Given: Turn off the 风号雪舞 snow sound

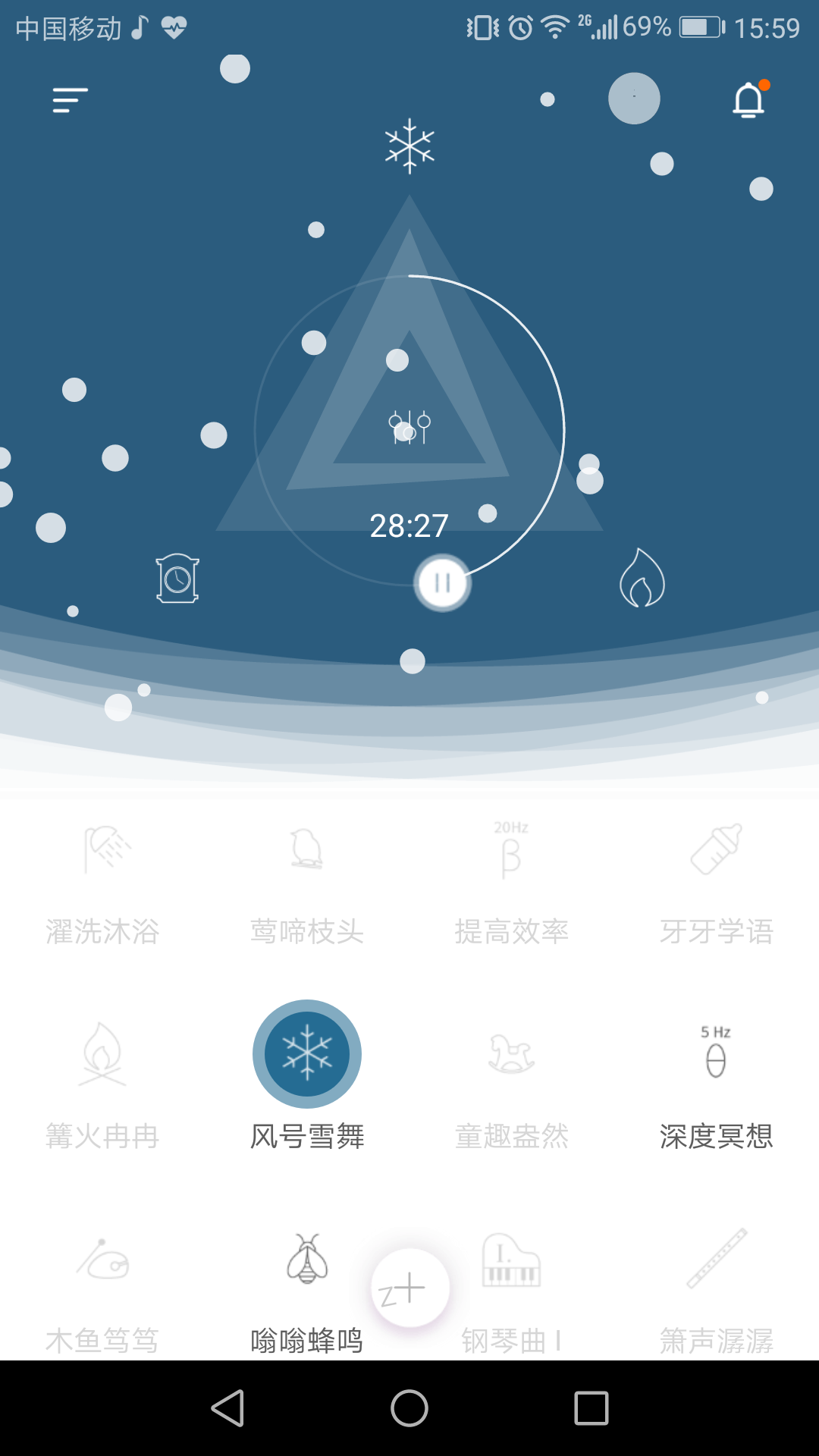Looking at the screenshot, I should click(x=307, y=1054).
